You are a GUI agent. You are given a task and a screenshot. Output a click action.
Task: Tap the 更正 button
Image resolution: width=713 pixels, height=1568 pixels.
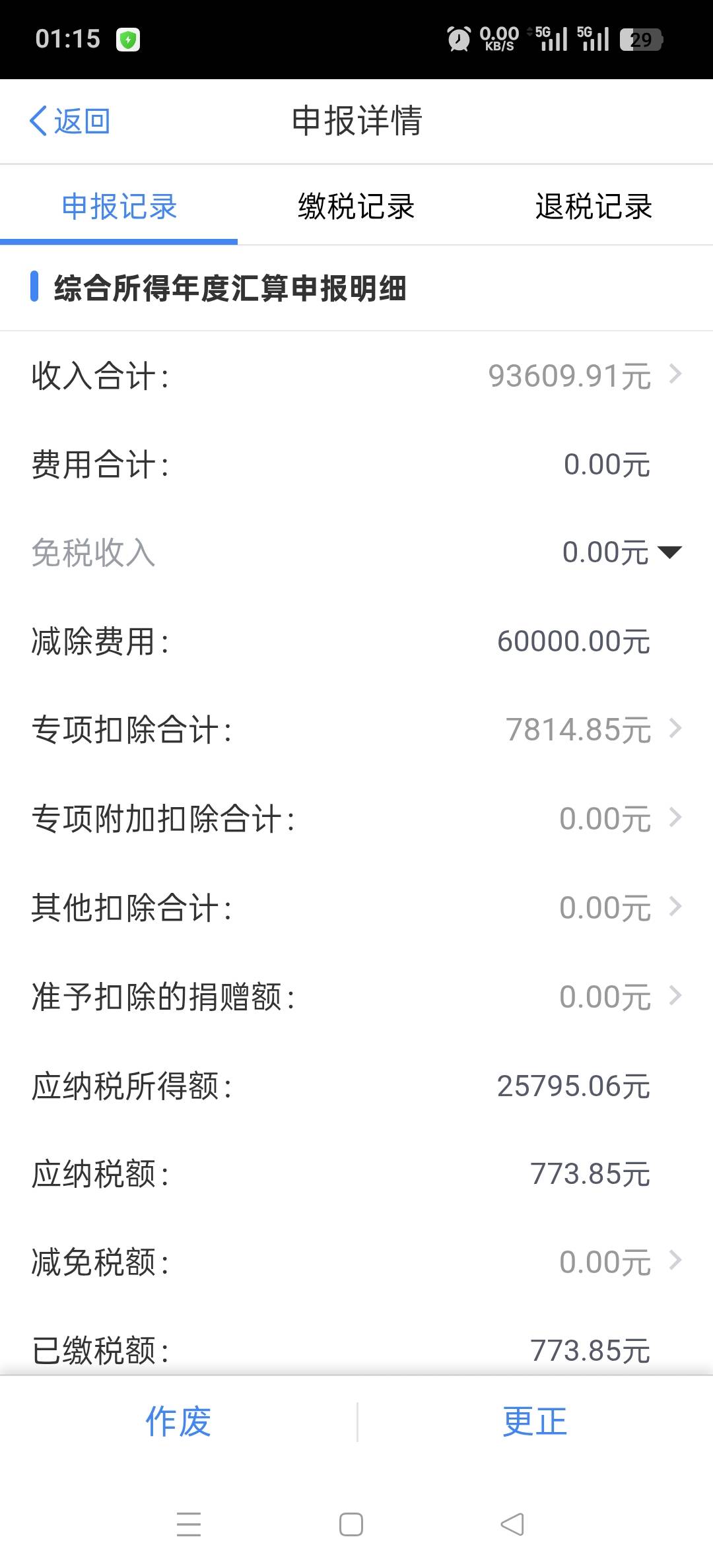pyautogui.click(x=535, y=1421)
